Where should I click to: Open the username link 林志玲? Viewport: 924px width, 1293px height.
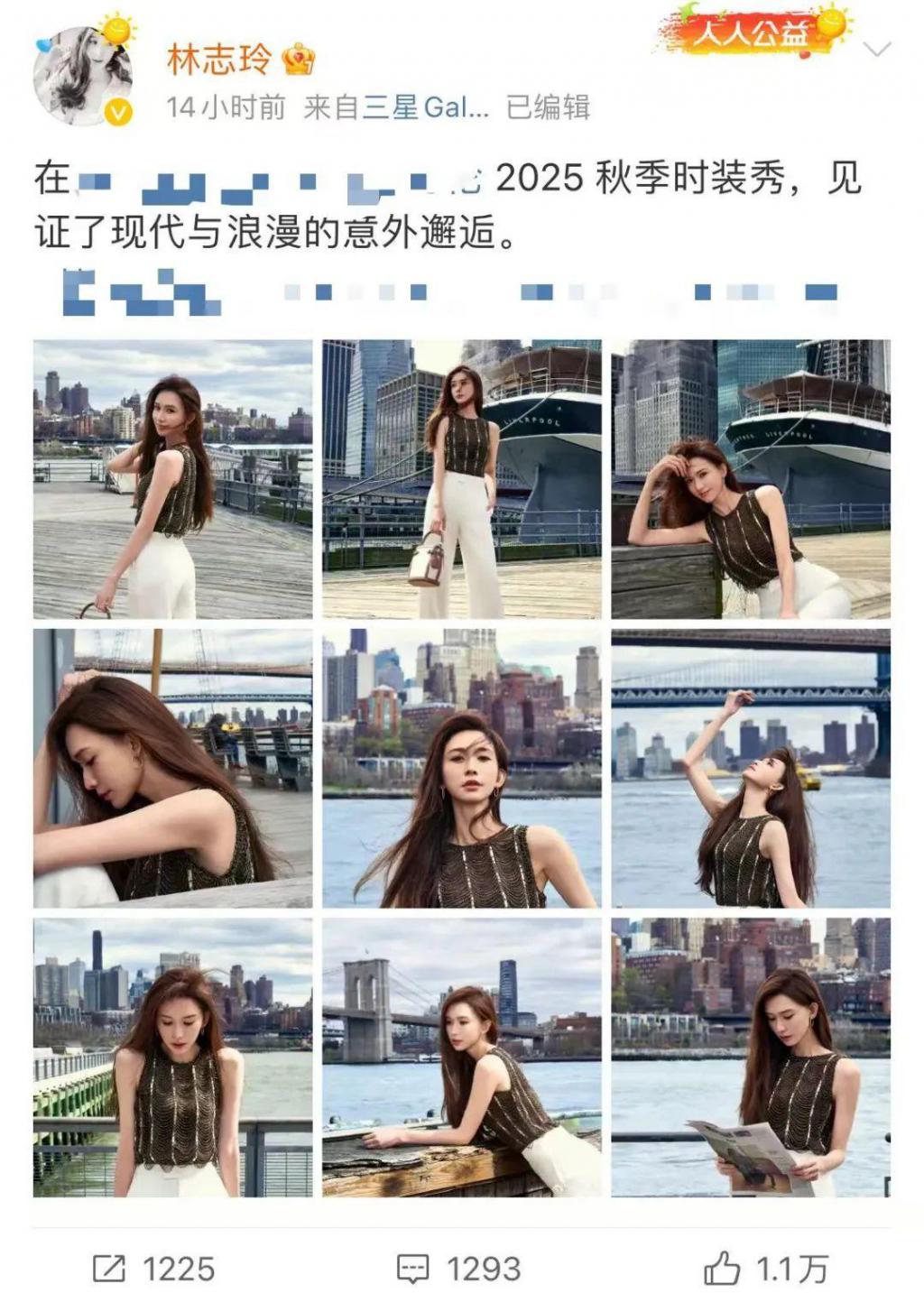point(219,60)
